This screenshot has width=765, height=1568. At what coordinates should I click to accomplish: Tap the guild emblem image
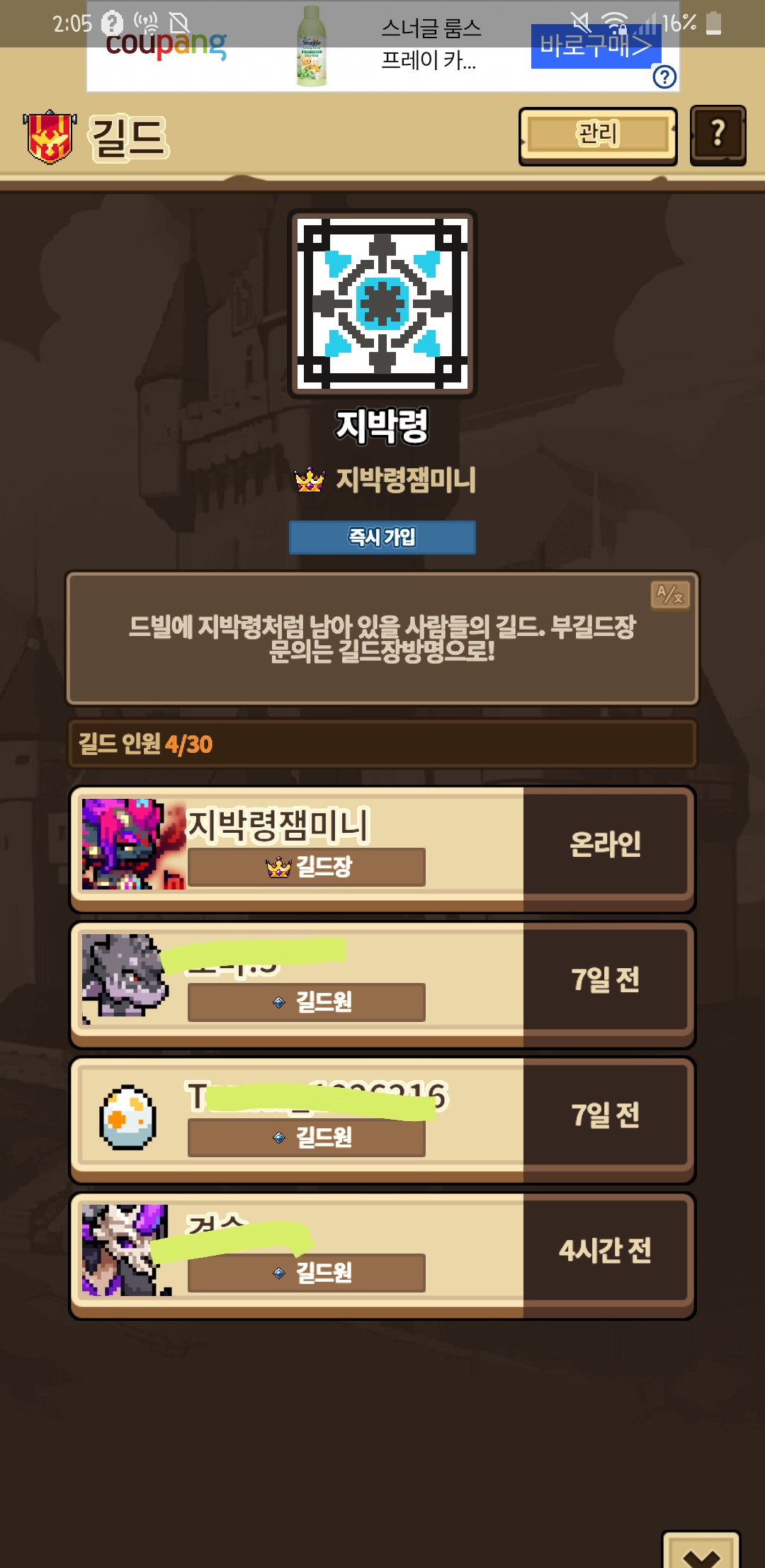point(382,304)
